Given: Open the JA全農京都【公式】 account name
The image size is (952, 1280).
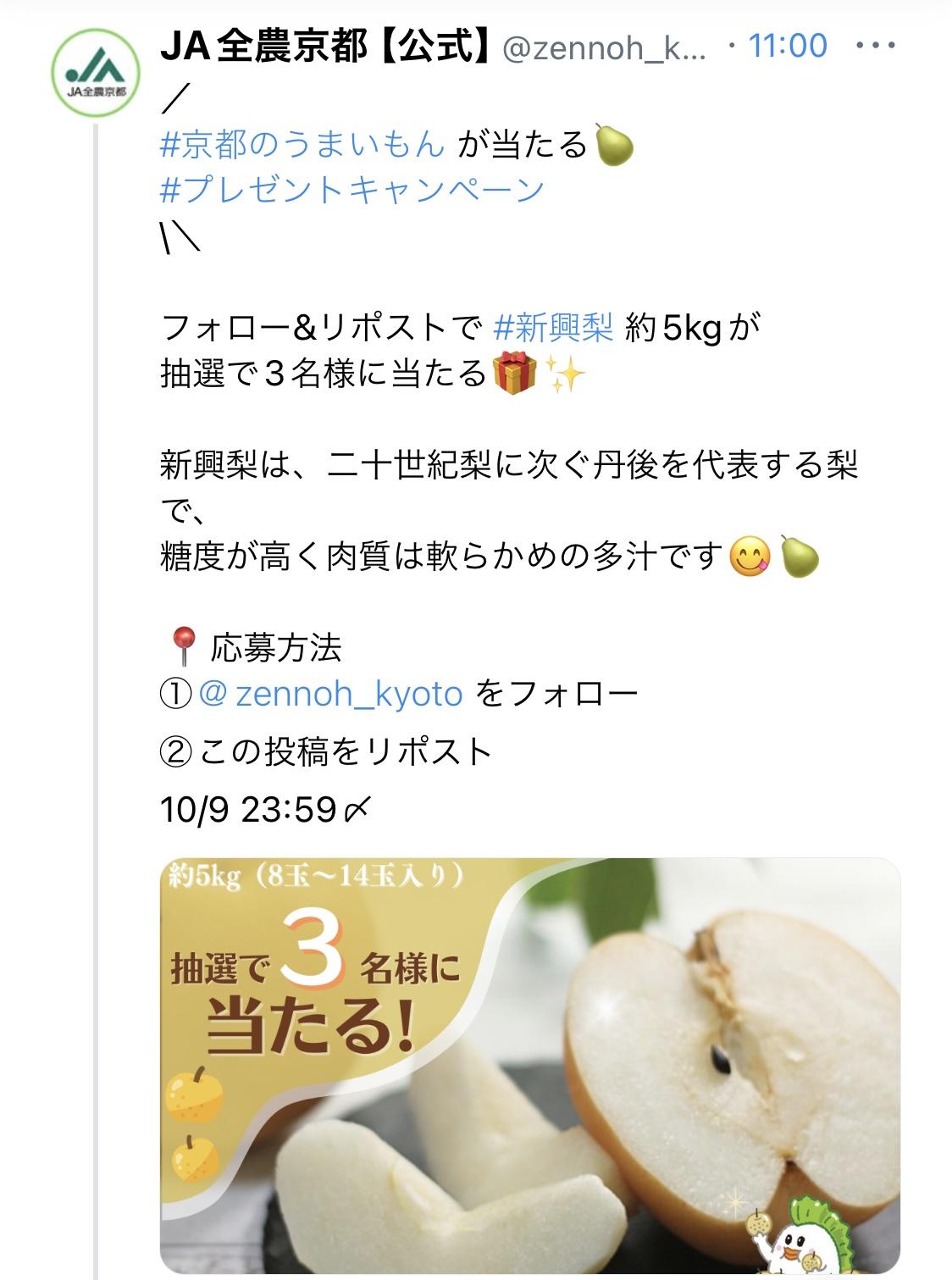Looking at the screenshot, I should pos(328,47).
